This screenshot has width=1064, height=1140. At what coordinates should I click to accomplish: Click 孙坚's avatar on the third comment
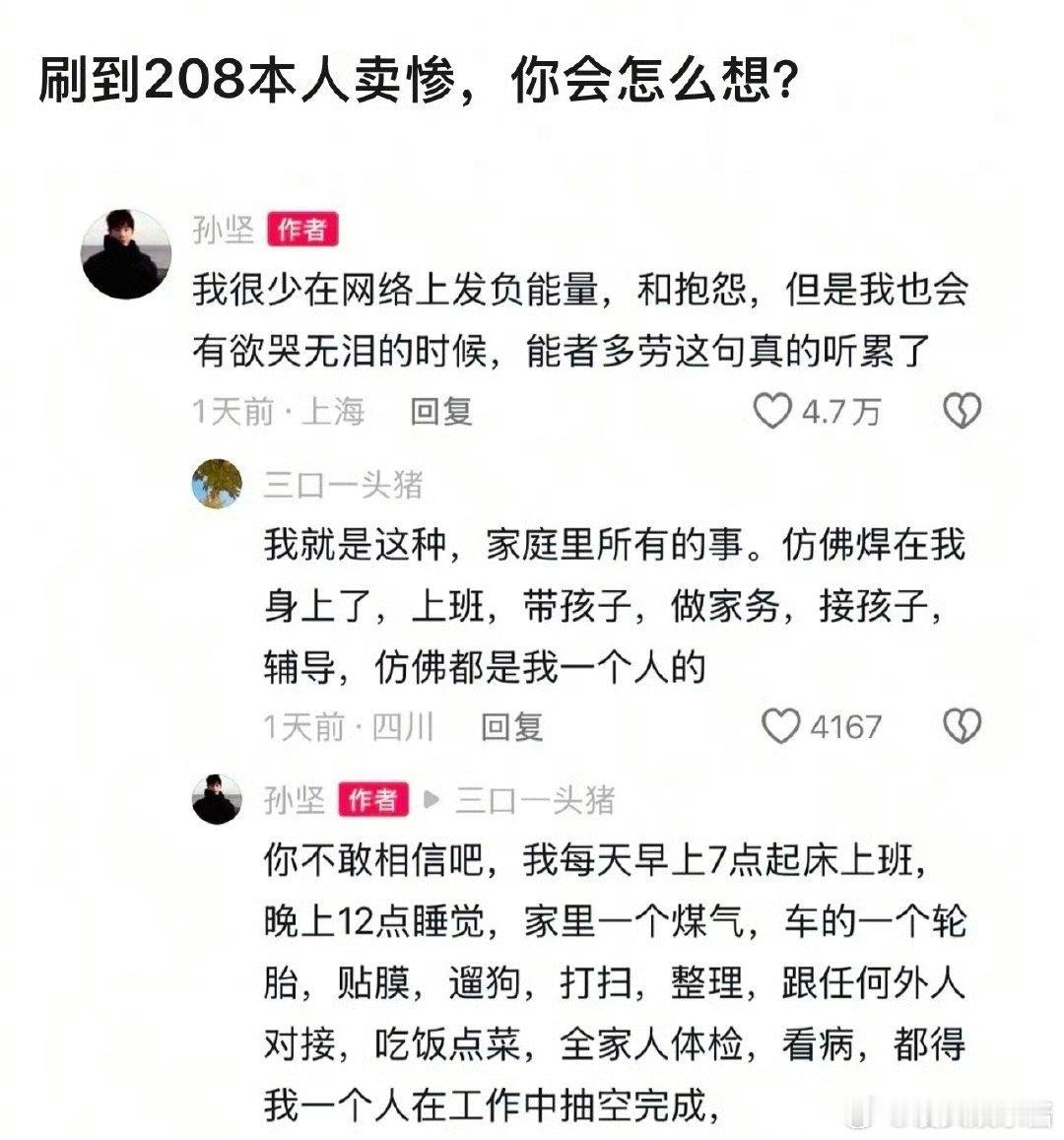[x=219, y=800]
